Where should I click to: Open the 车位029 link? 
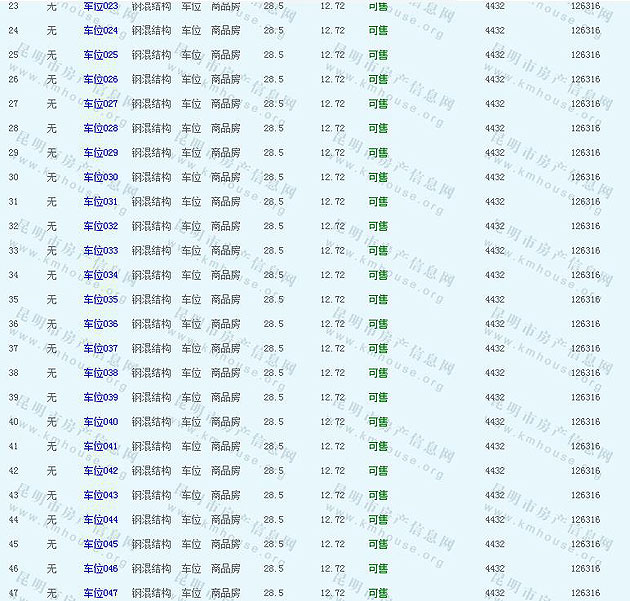pyautogui.click(x=100, y=153)
